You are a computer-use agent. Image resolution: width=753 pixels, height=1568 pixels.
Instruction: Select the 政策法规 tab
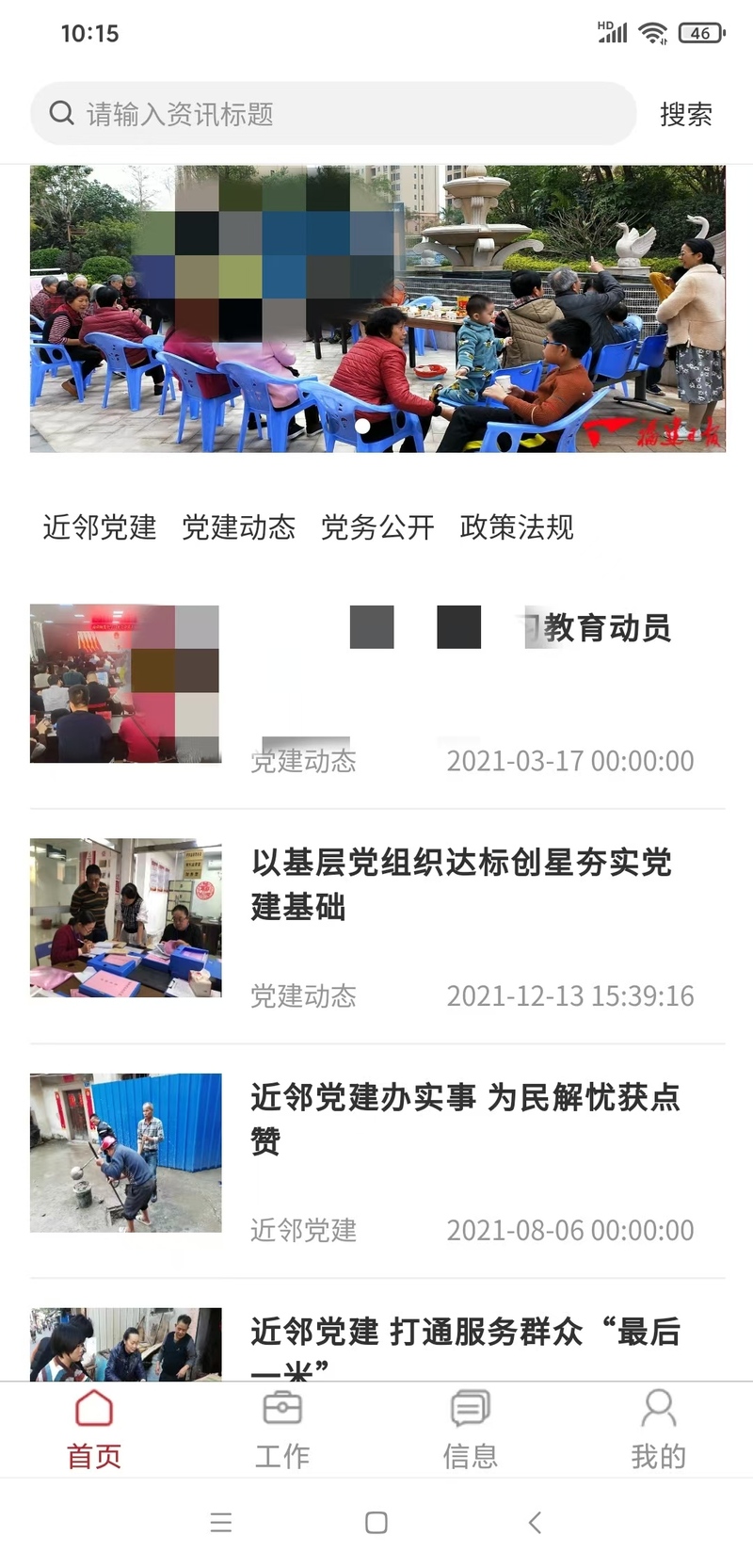point(517,527)
